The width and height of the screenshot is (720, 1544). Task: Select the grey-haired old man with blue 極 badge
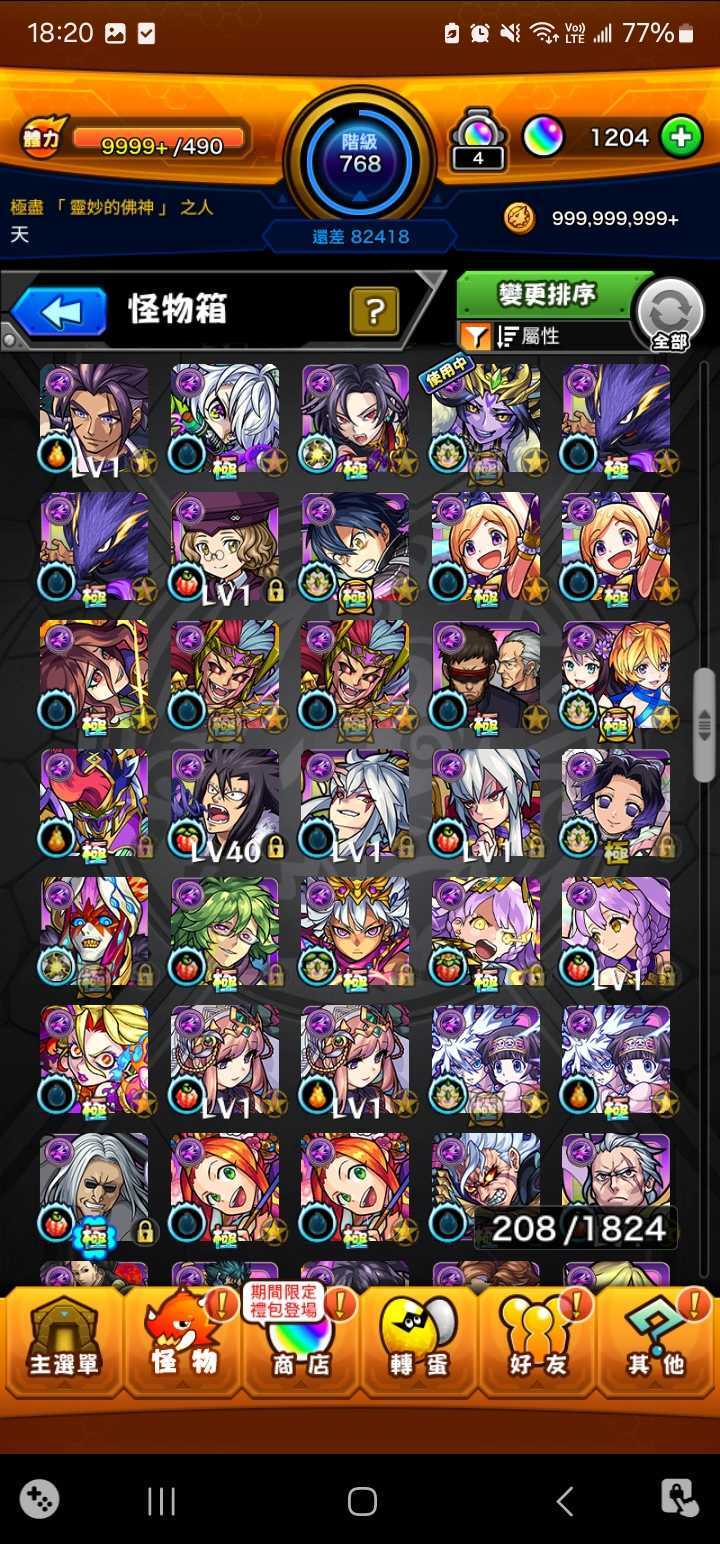(94, 1188)
